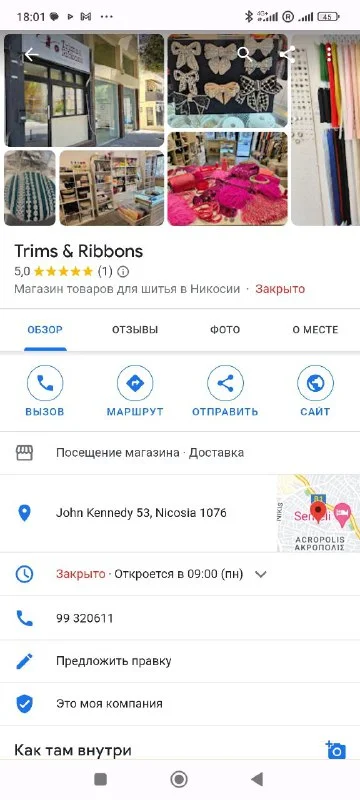Open the storefront photo of Trims & Ribbons
The height and width of the screenshot is (800, 360).
pyautogui.click(x=84, y=90)
